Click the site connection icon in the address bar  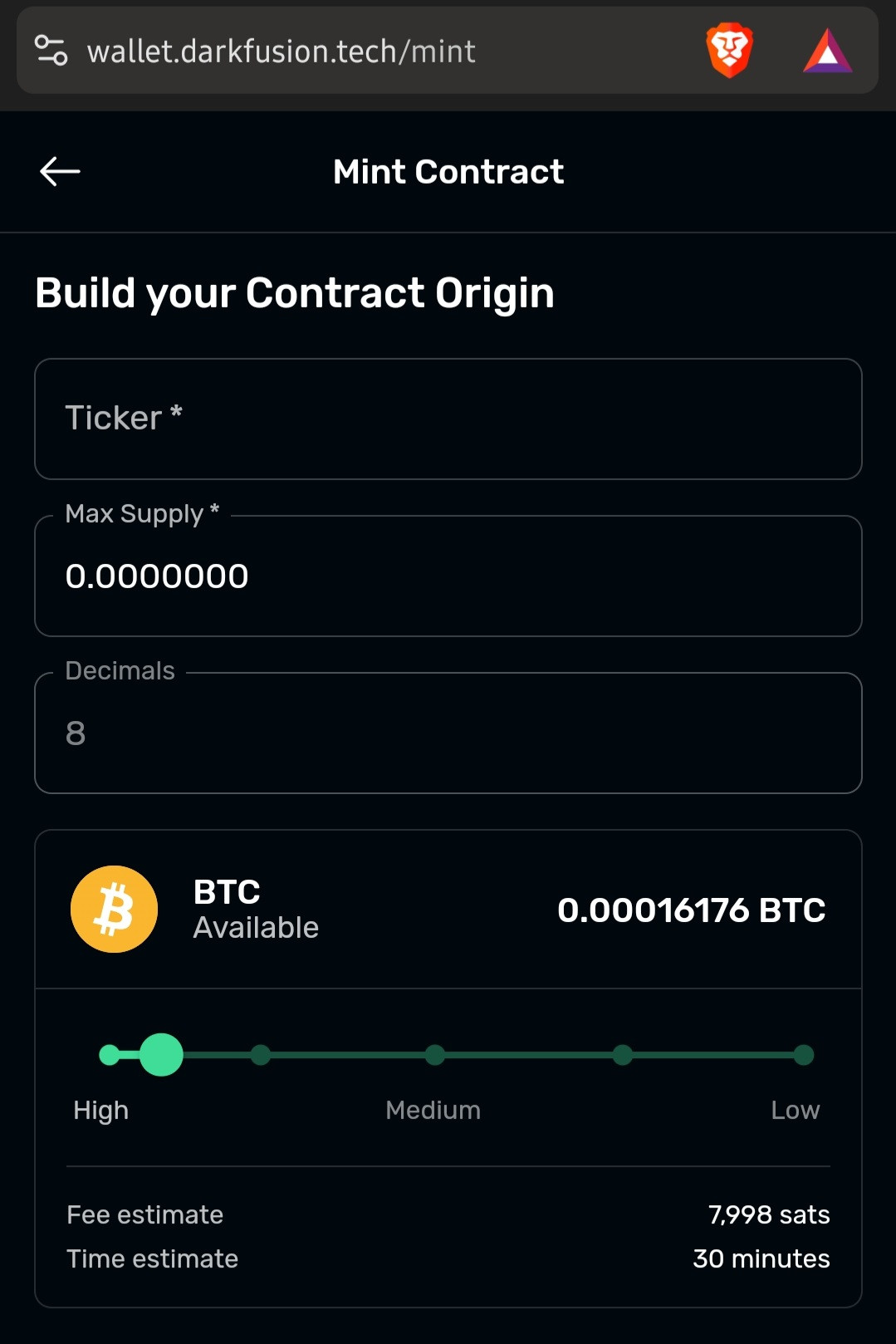pos(52,52)
